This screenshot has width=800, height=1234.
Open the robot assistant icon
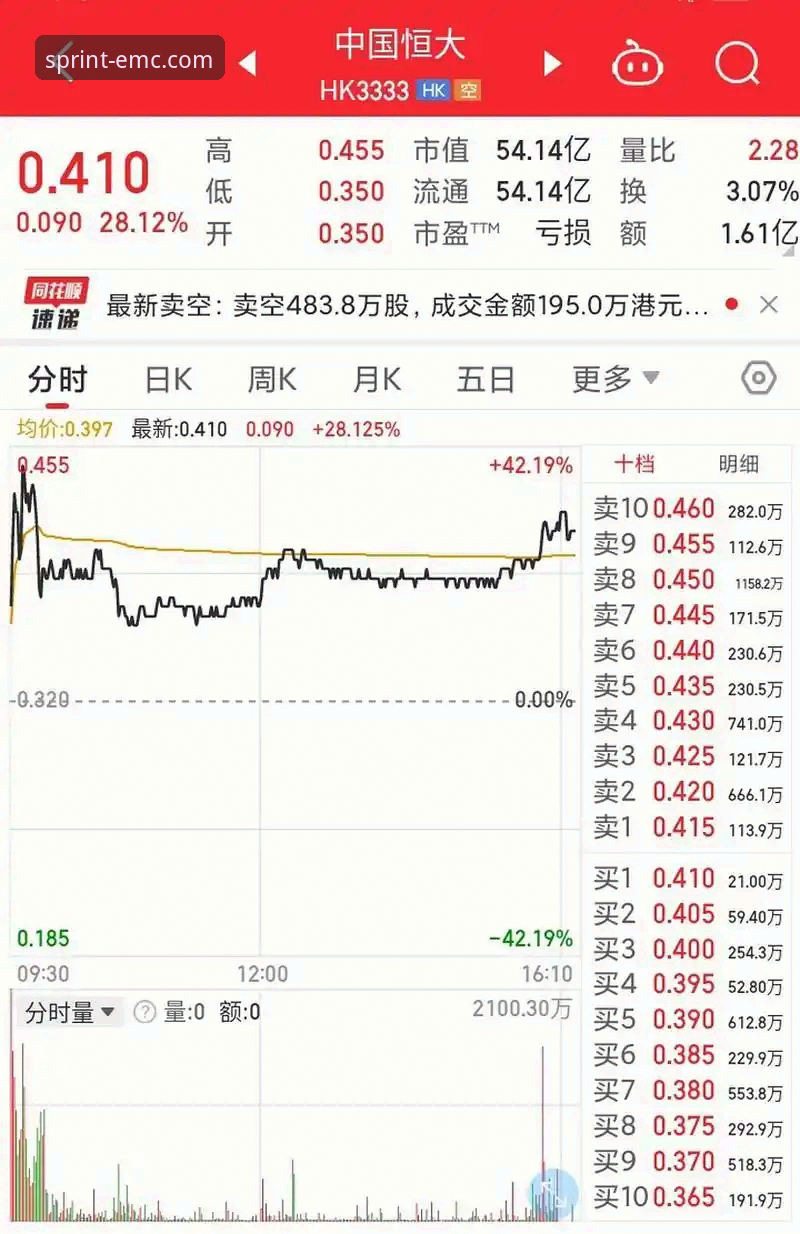638,62
